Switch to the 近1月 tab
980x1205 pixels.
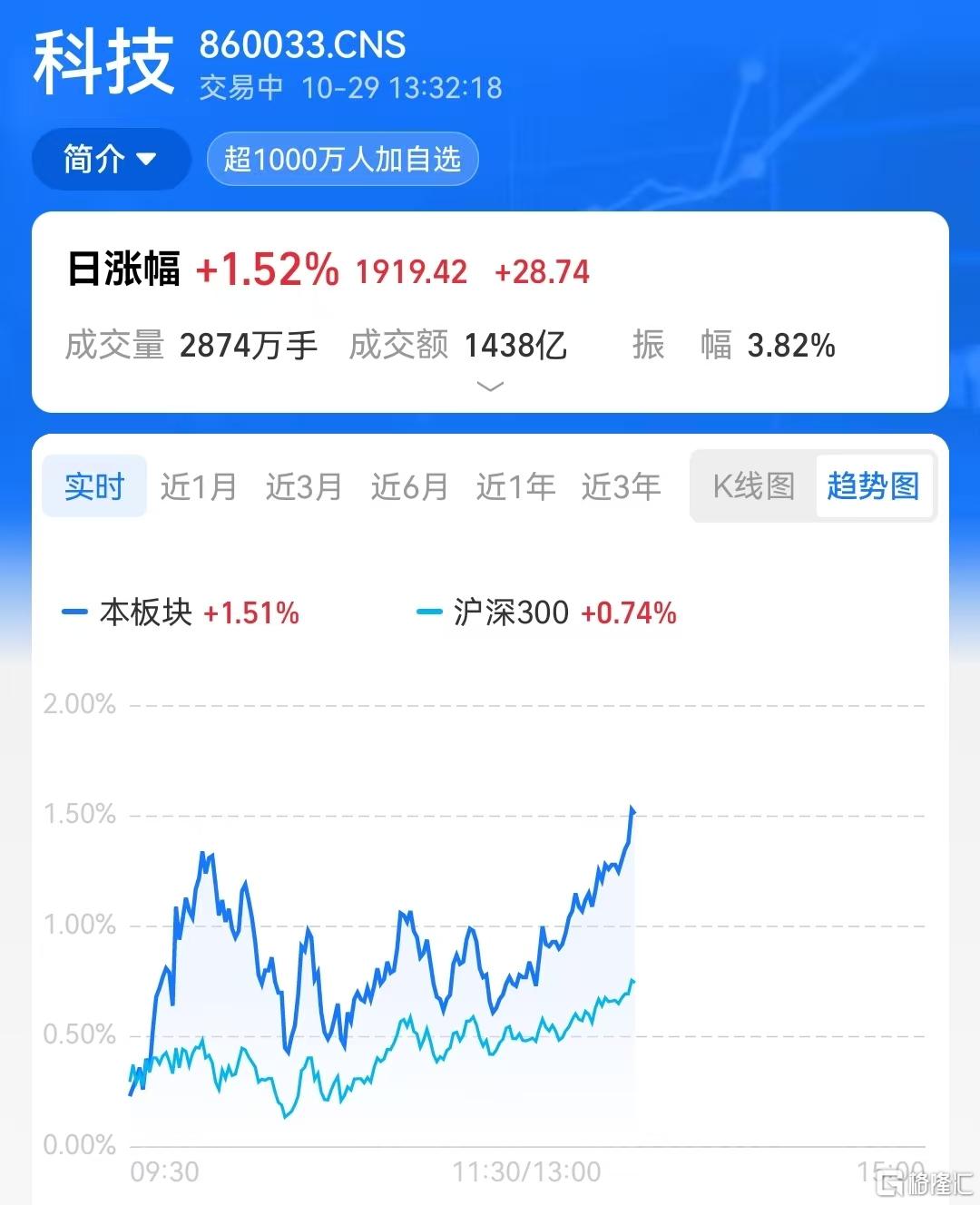[x=198, y=486]
